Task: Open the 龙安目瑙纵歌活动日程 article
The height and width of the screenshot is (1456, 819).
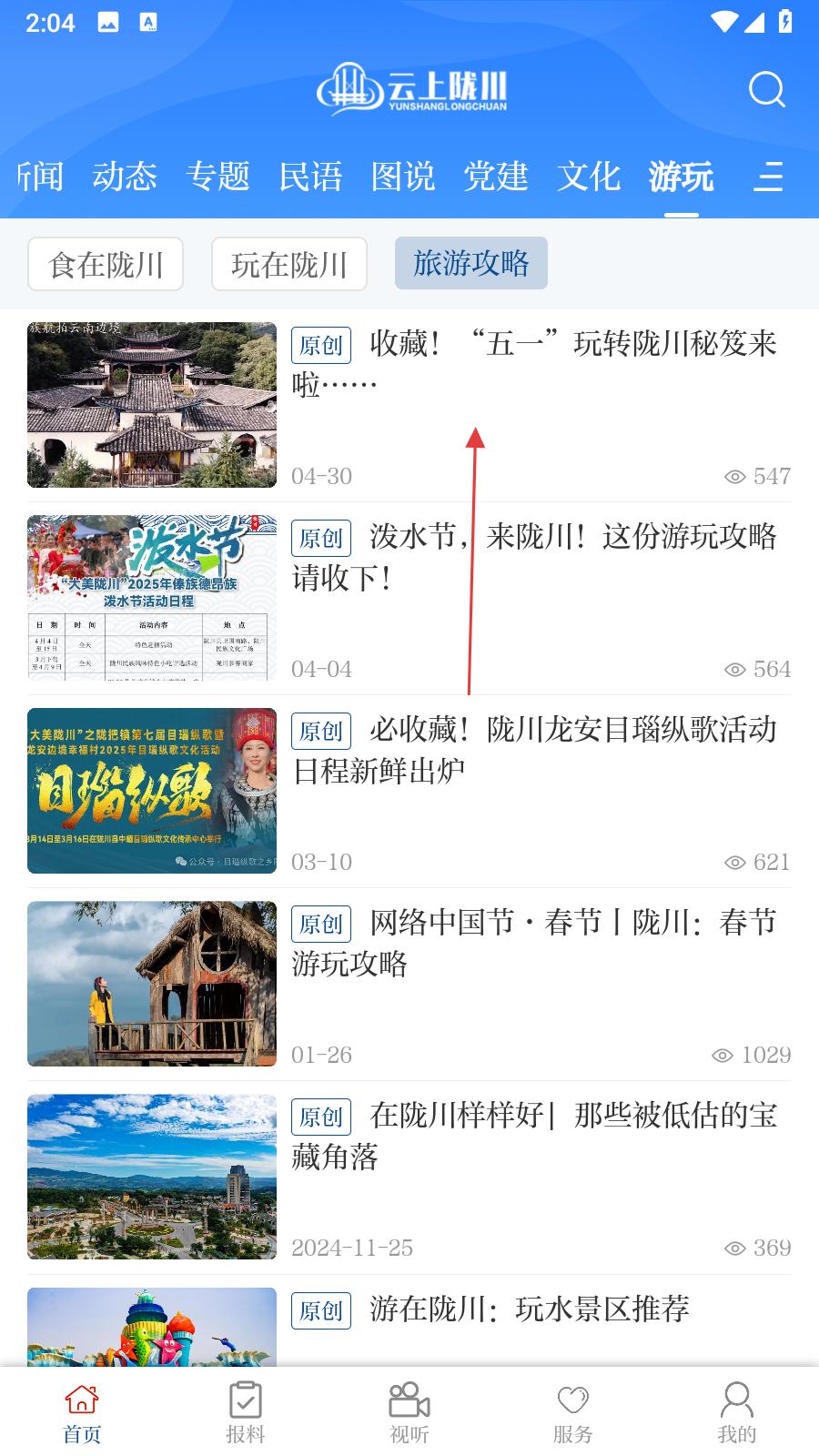Action: pyautogui.click(x=409, y=791)
